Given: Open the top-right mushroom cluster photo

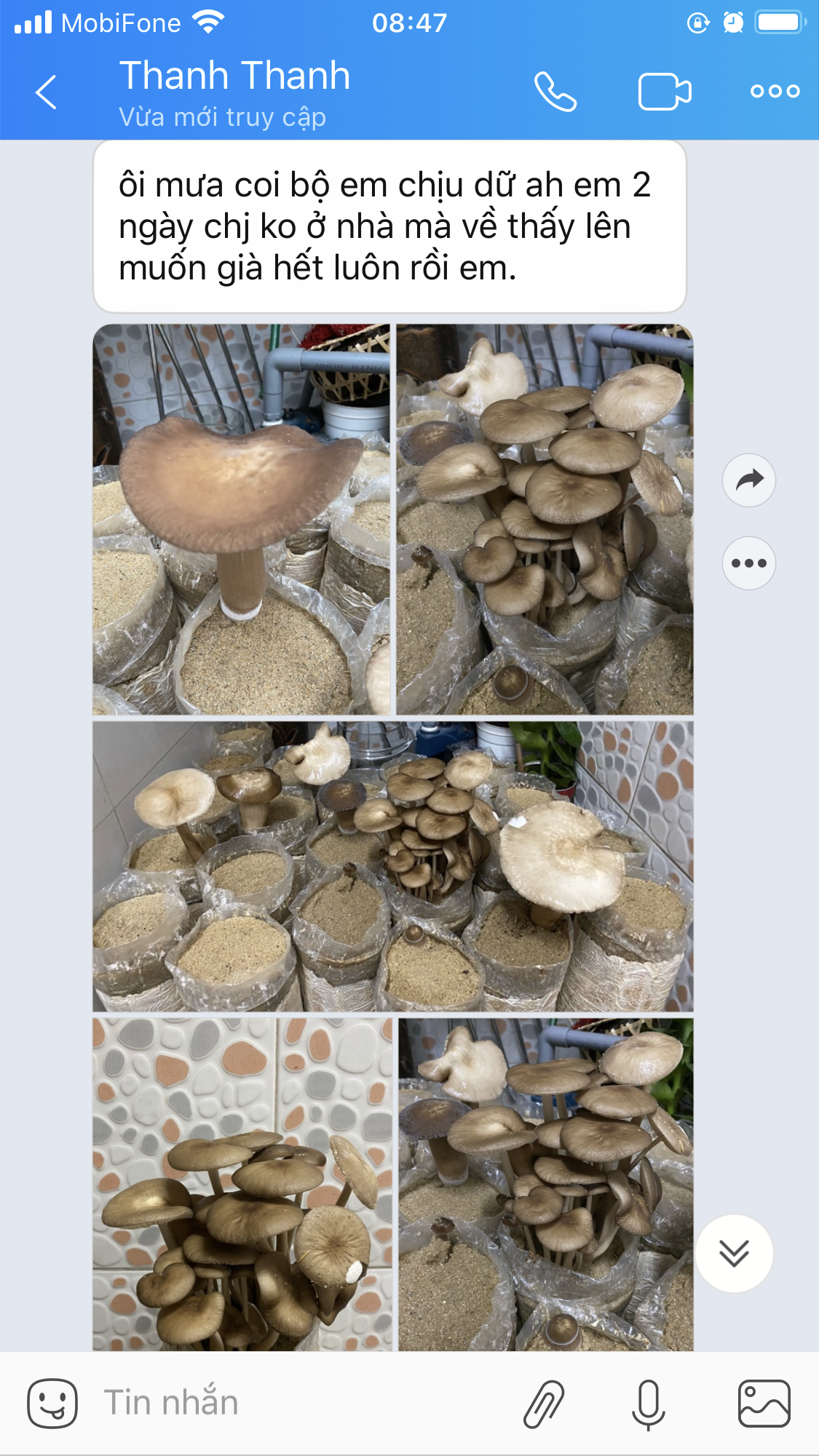Looking at the screenshot, I should [545, 520].
